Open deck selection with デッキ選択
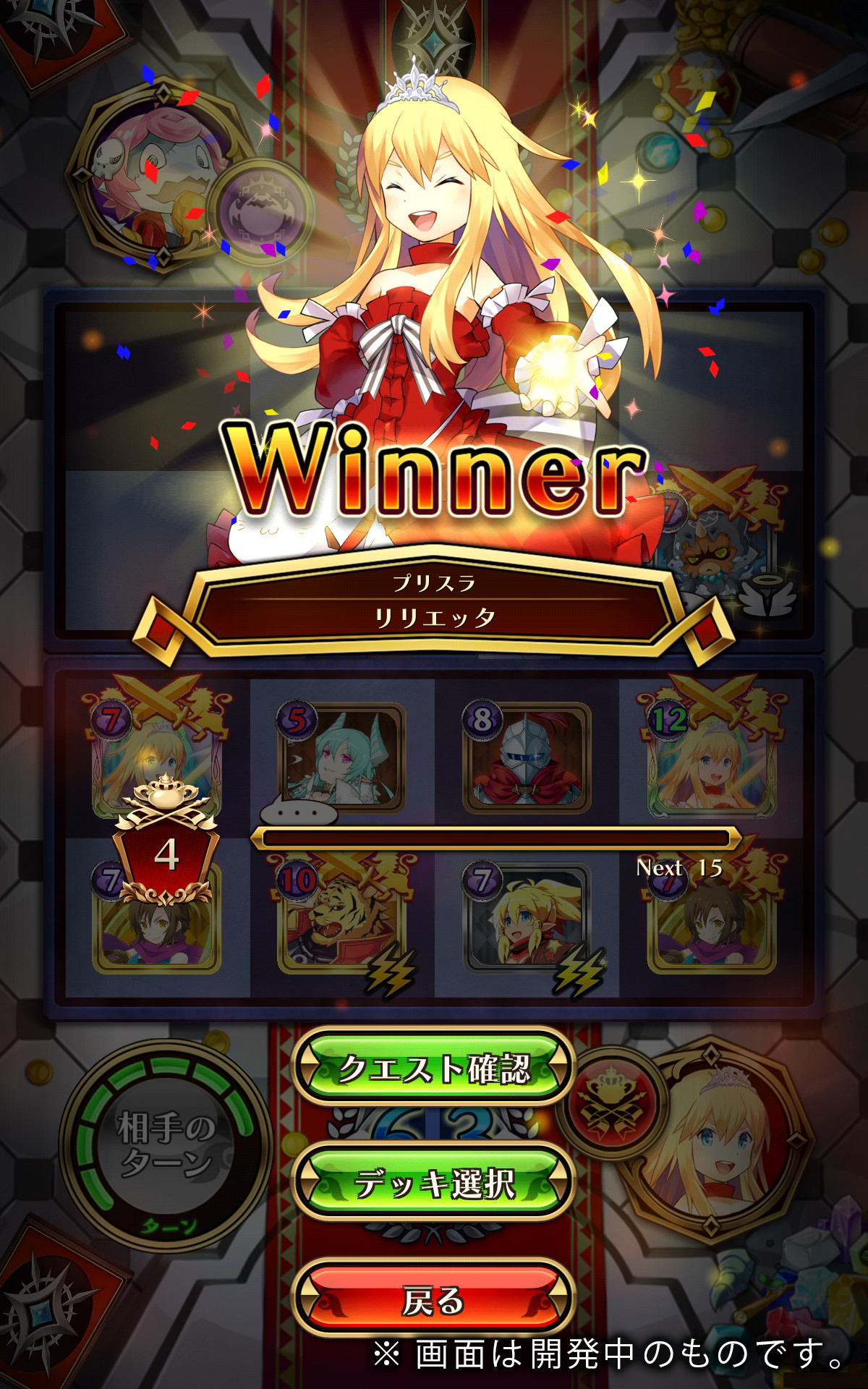The width and height of the screenshot is (868, 1389). point(433,1184)
